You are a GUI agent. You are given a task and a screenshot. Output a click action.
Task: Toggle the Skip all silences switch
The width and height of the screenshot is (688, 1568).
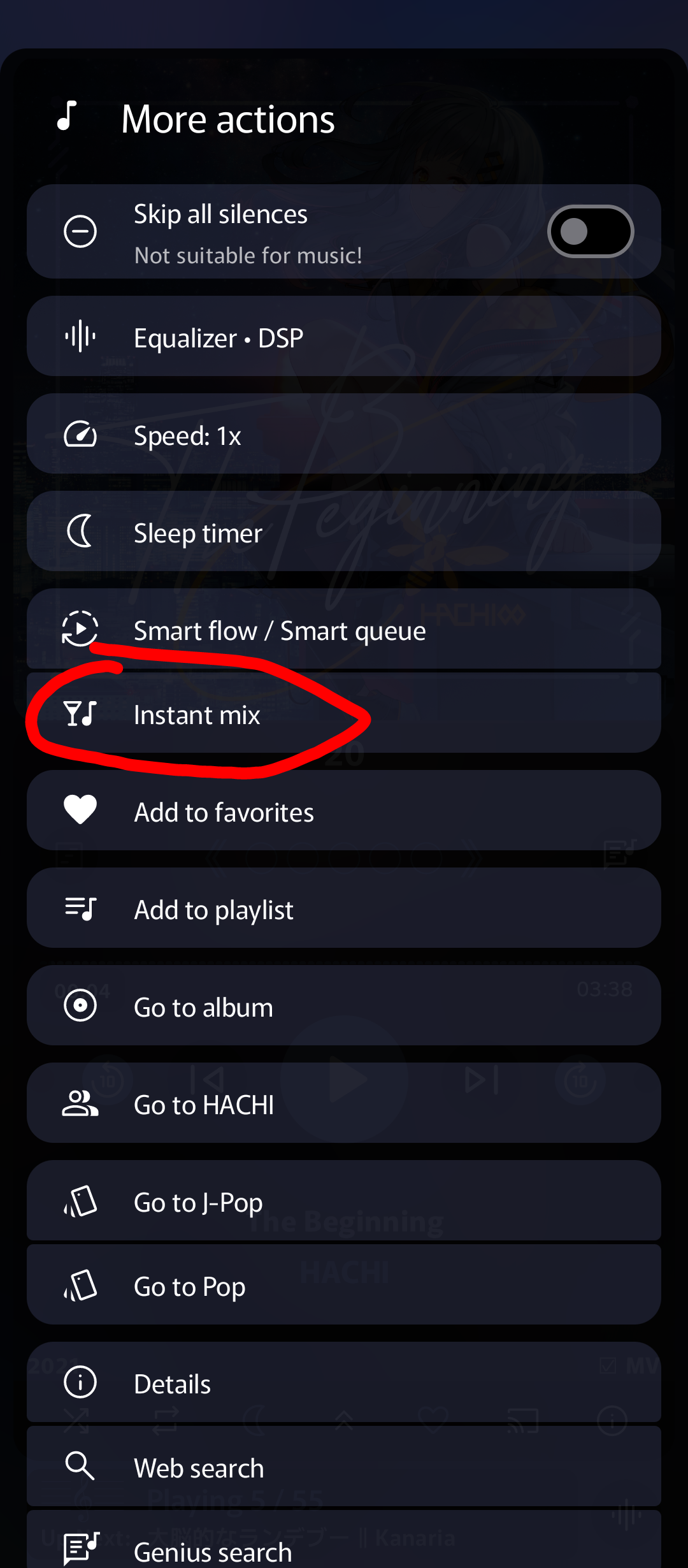pyautogui.click(x=590, y=231)
